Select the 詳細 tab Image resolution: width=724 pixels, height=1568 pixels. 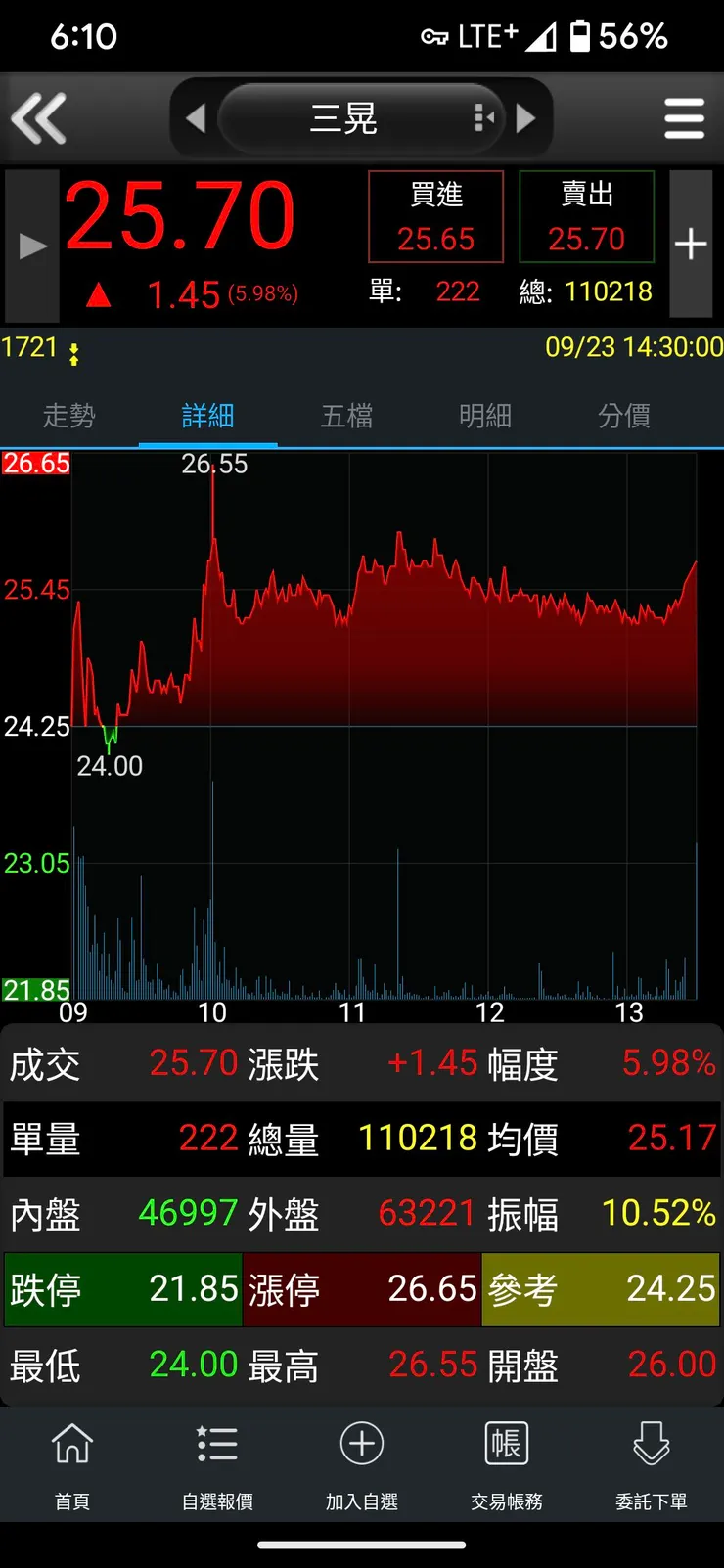coord(208,416)
